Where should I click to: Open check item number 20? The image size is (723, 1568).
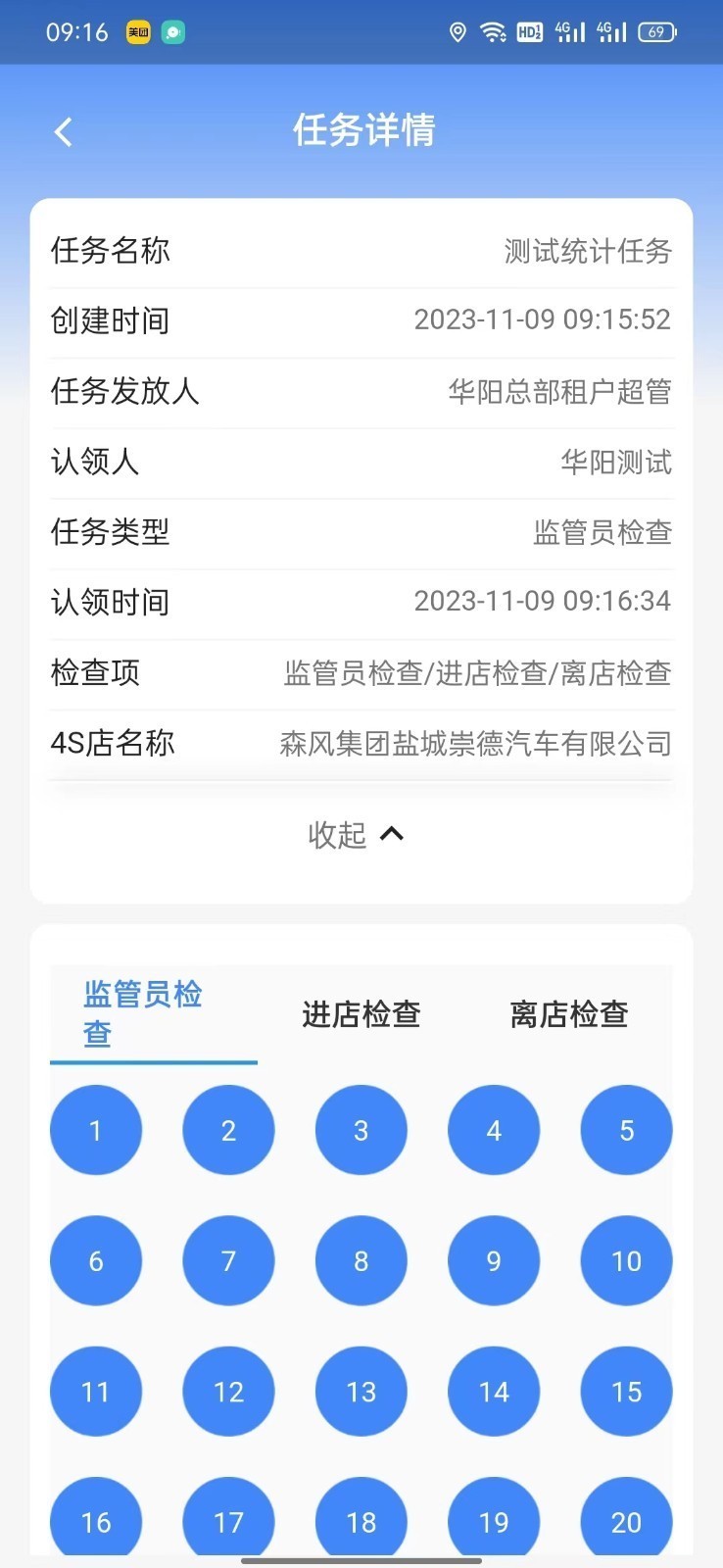(626, 1522)
